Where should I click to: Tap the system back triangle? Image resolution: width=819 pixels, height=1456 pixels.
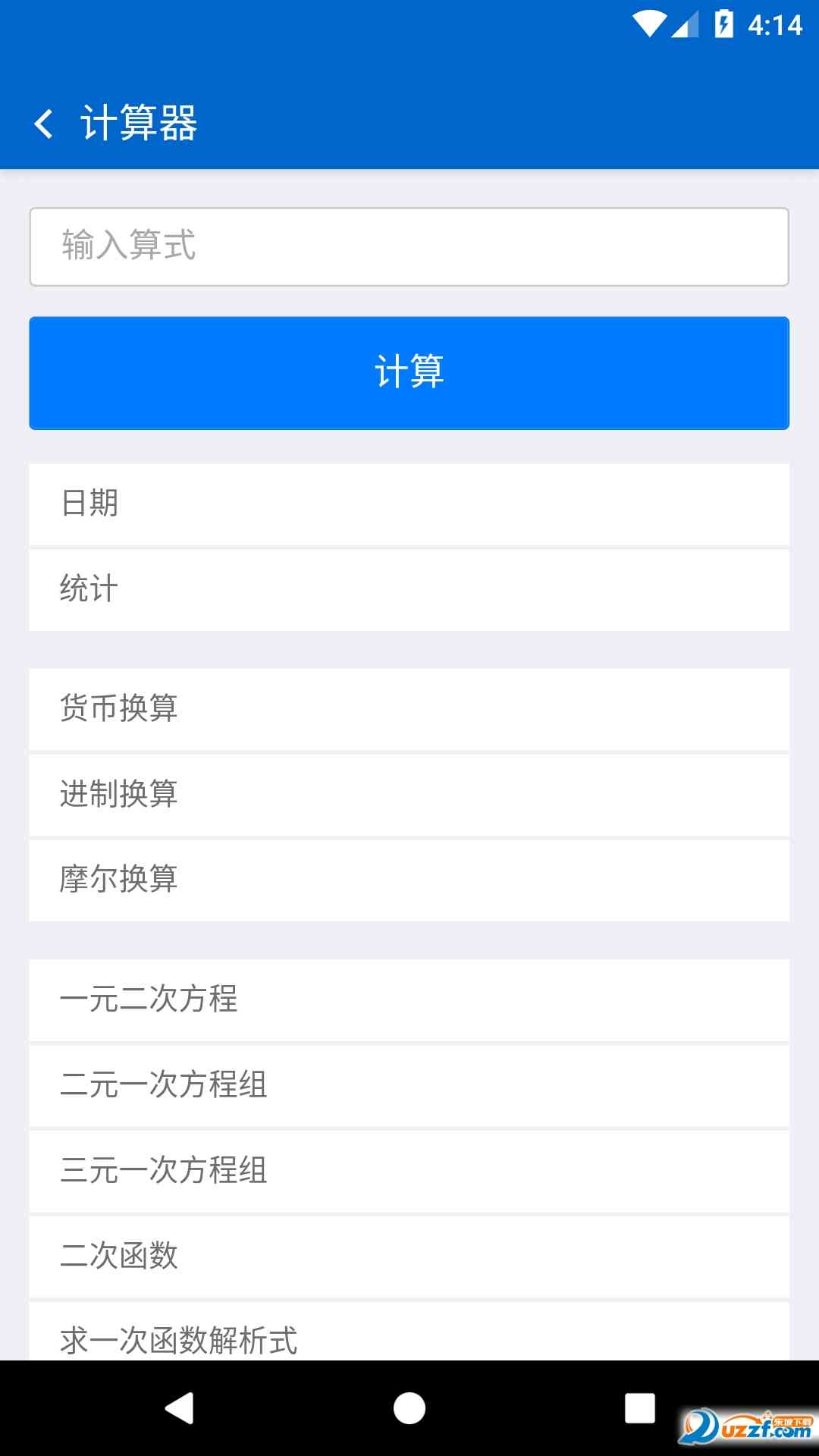[x=180, y=1408]
